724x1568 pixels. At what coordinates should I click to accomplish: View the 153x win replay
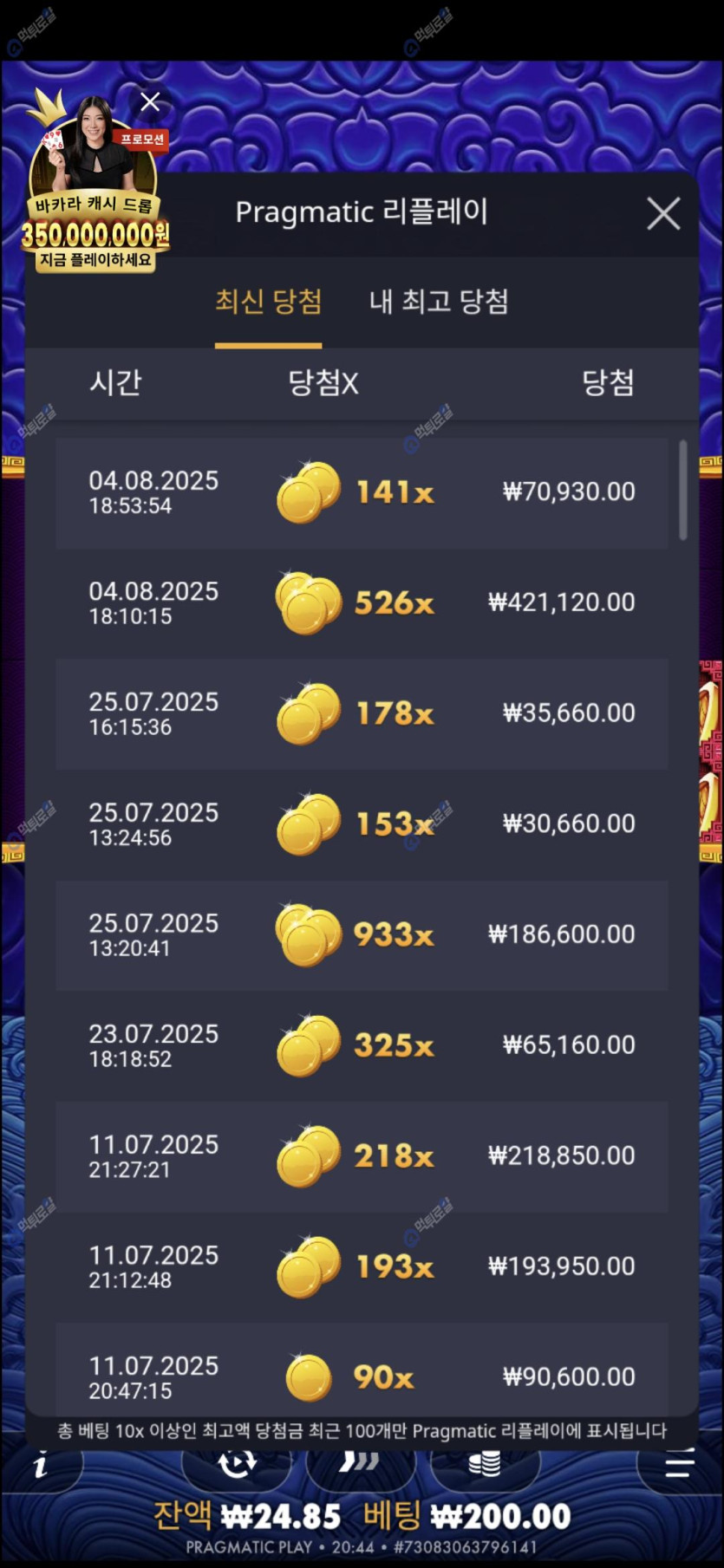tap(362, 823)
